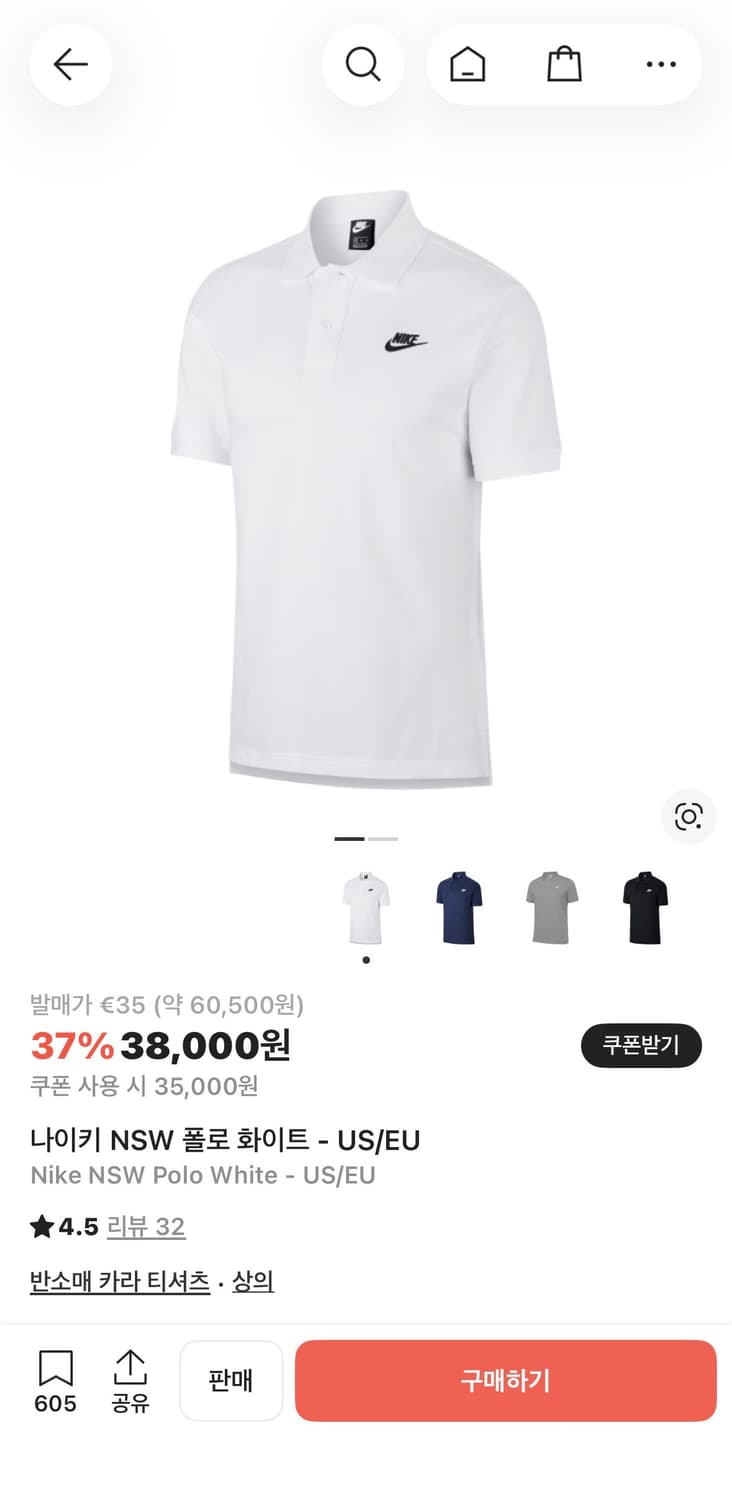Image resolution: width=732 pixels, height=1500 pixels.
Task: Open the shopping bag
Action: click(x=565, y=64)
